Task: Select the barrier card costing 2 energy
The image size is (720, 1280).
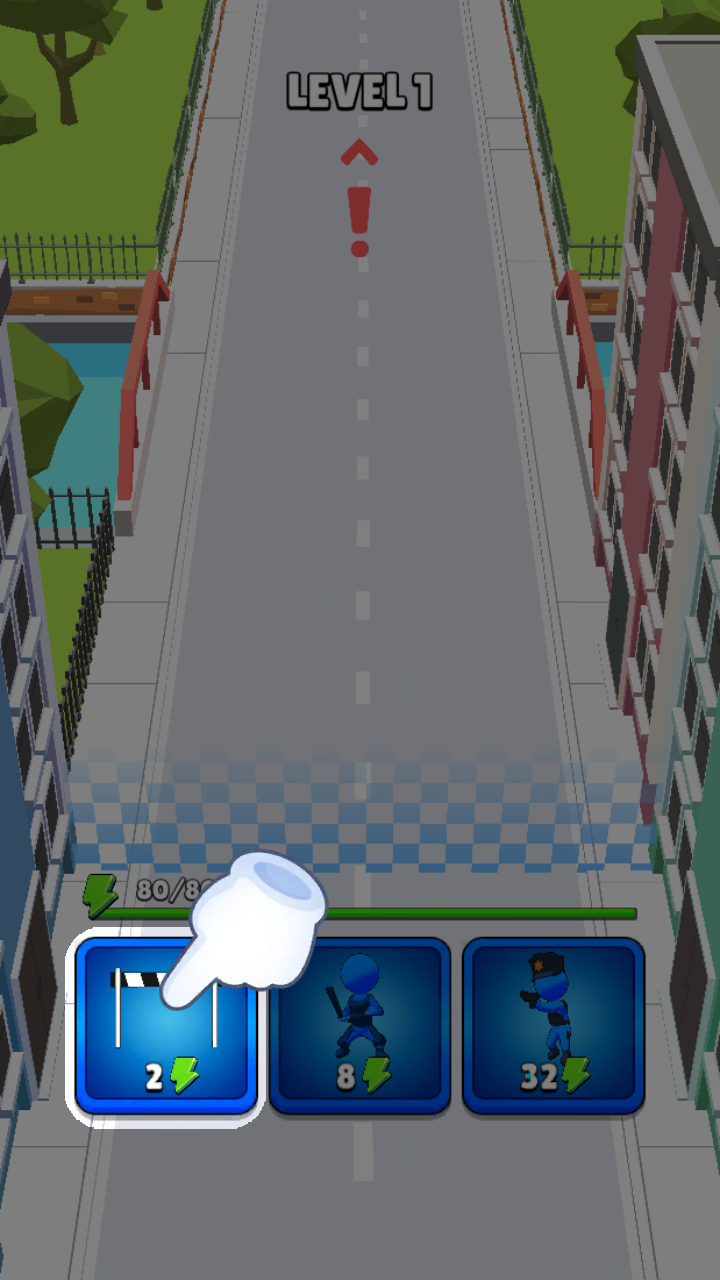Action: [166, 1024]
